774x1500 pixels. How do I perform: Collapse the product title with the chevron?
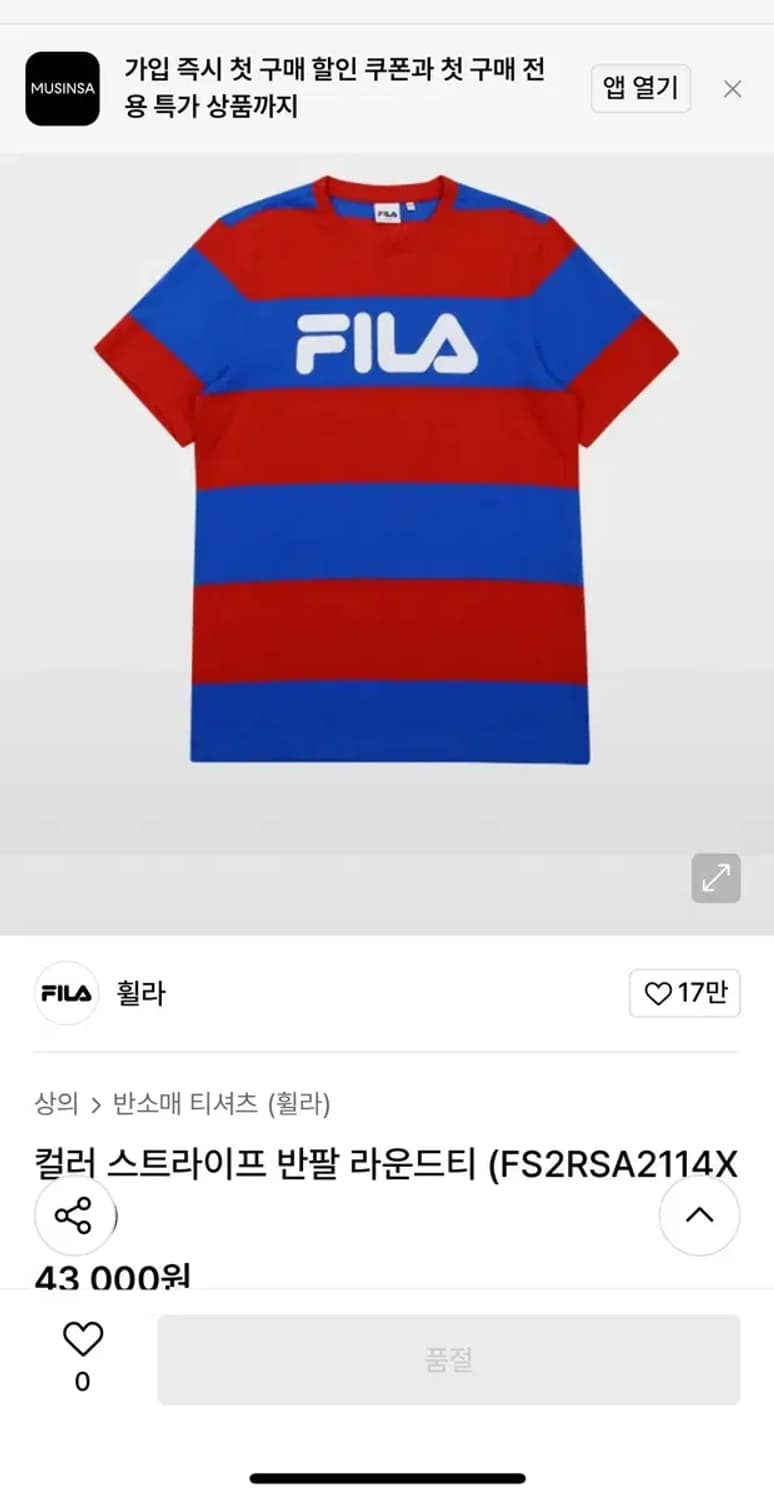(x=699, y=1215)
